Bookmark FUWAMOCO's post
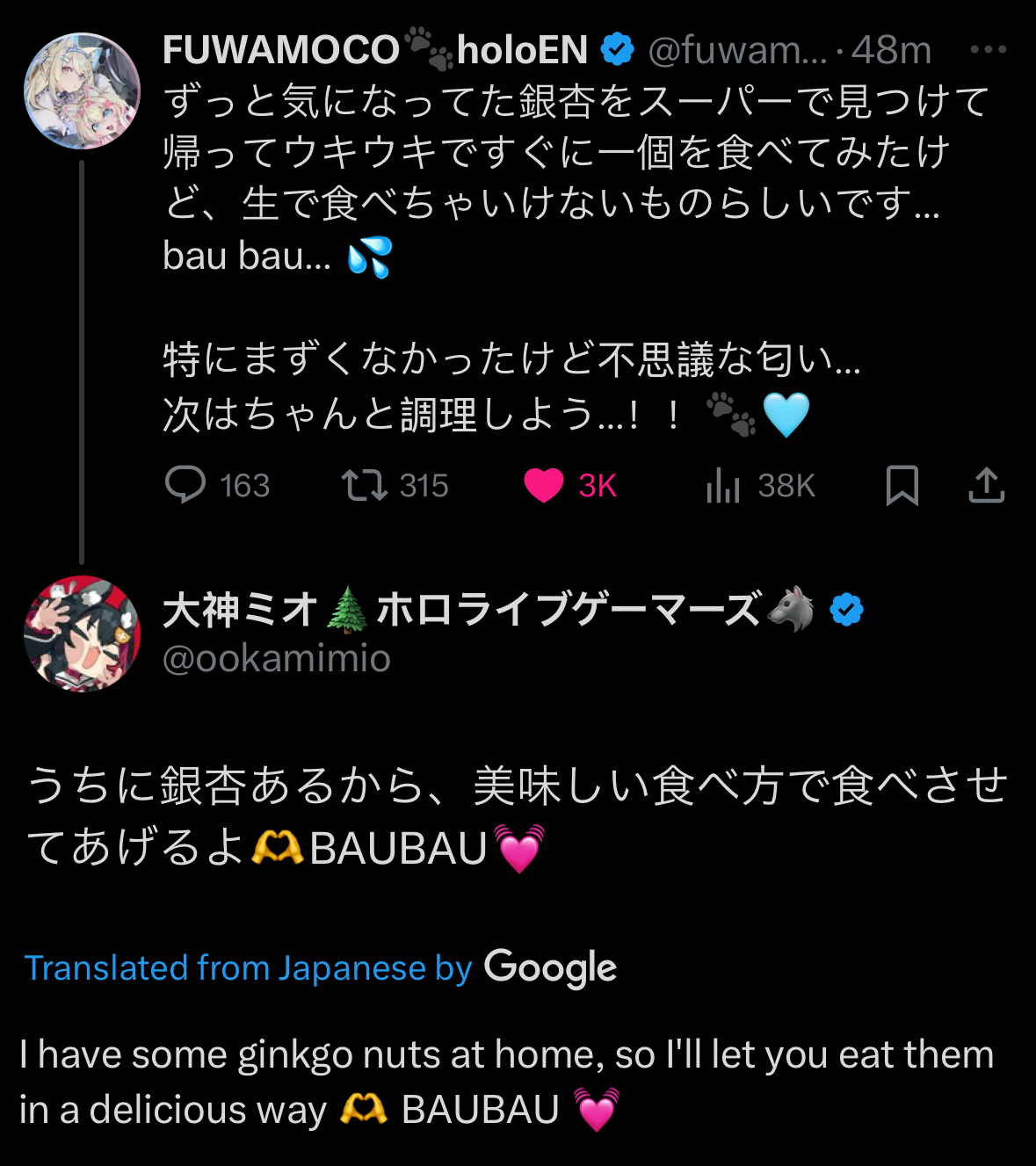The width and height of the screenshot is (1036, 1166). [902, 485]
